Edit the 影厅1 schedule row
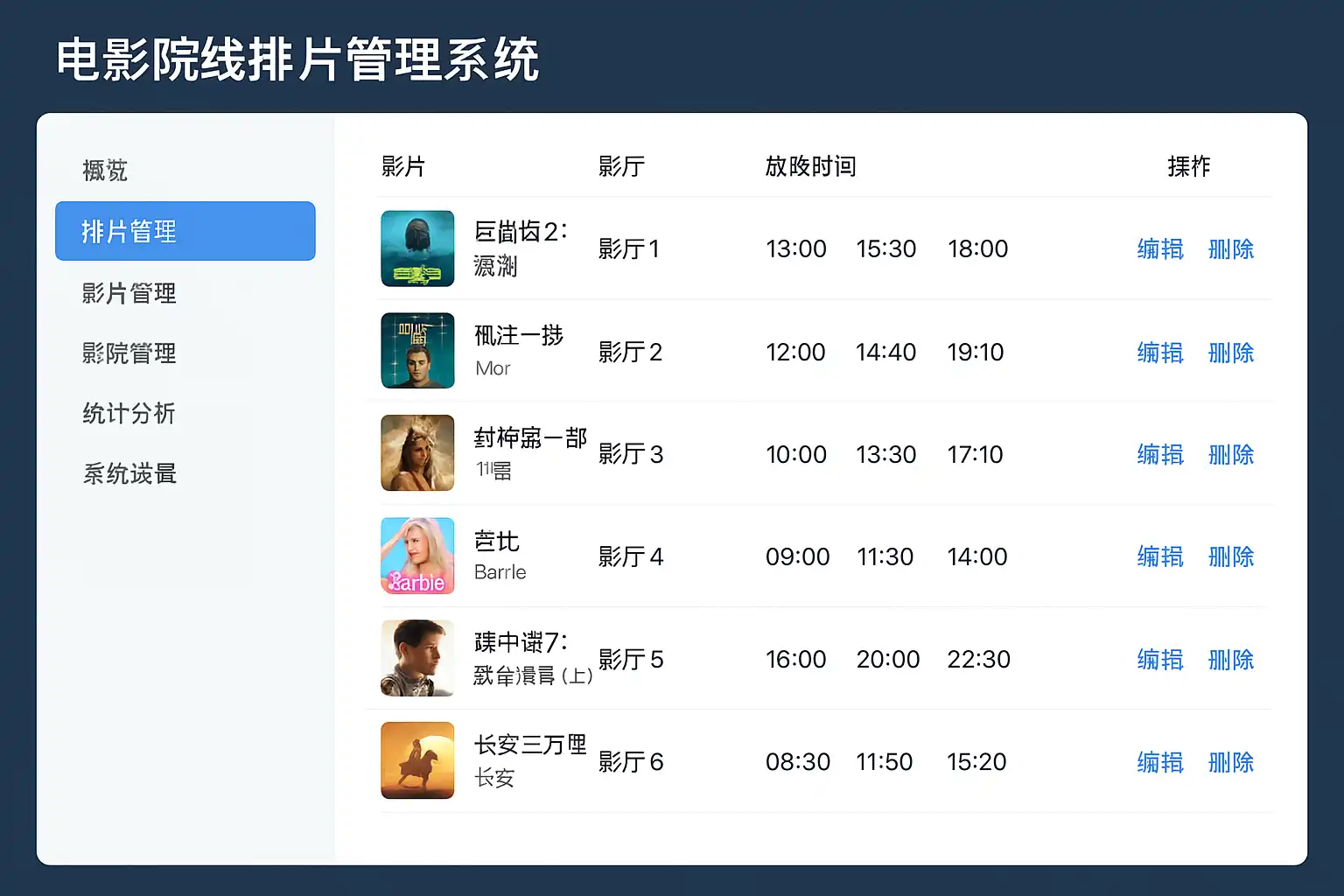This screenshot has width=1344, height=896. point(1160,249)
